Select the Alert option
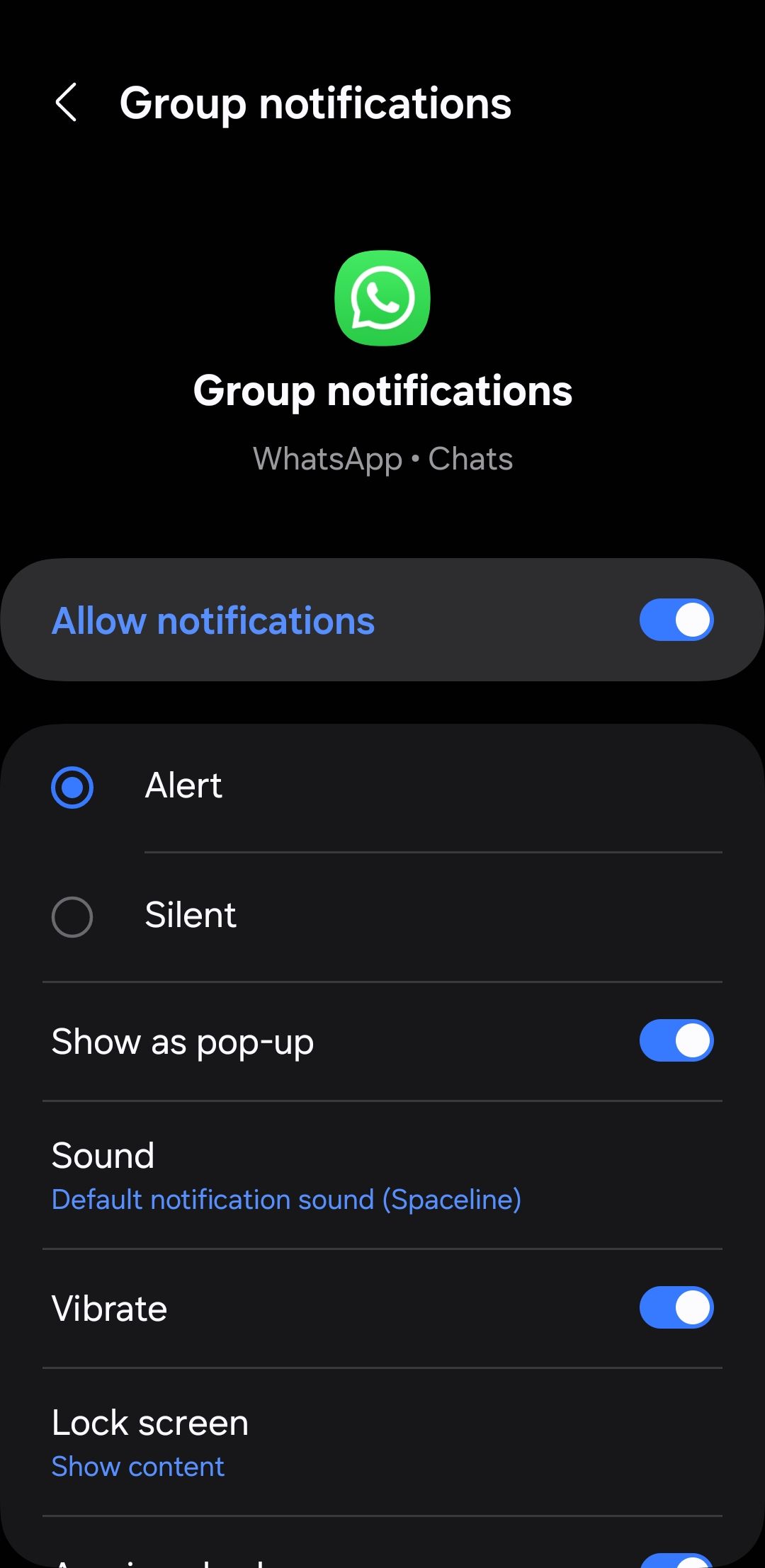 (x=72, y=787)
